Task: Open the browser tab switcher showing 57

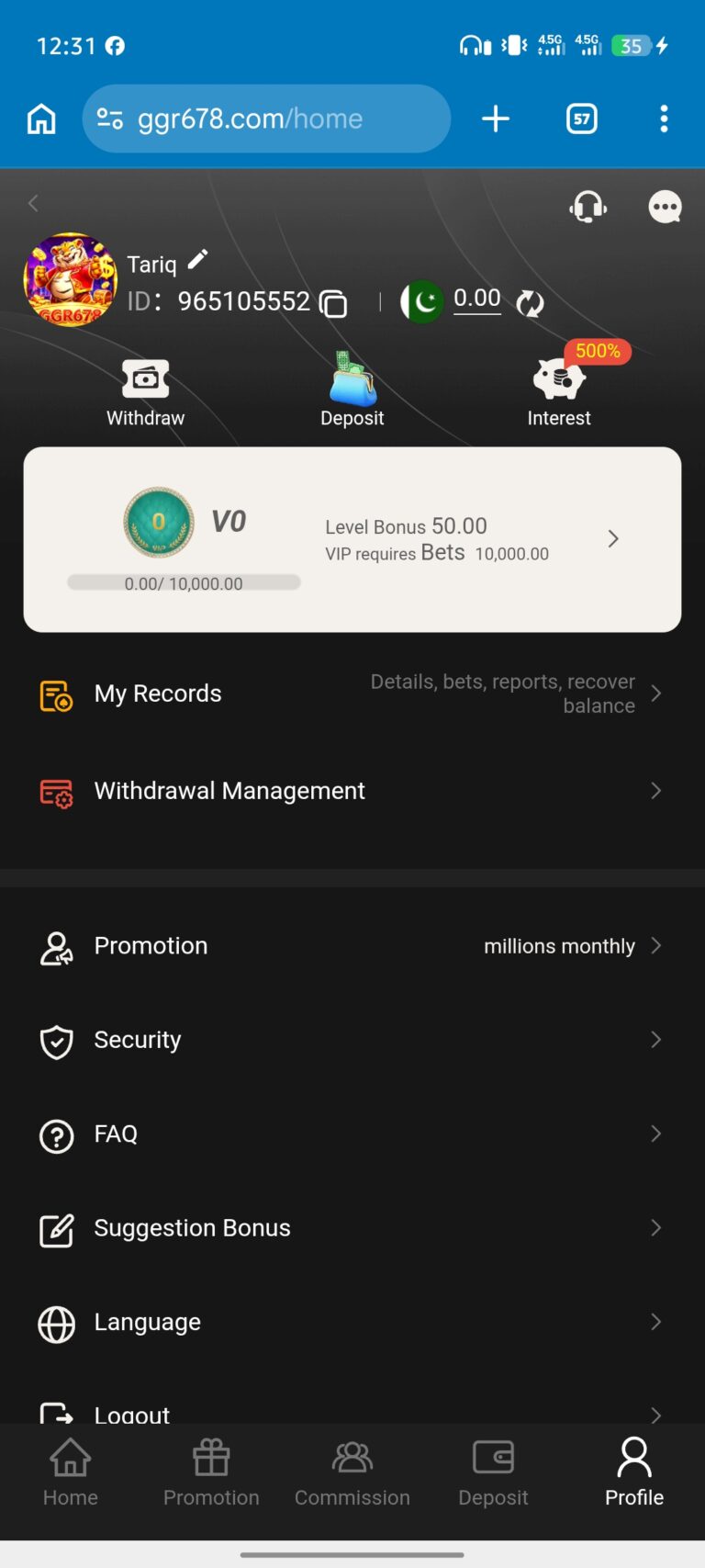Action: click(x=582, y=118)
